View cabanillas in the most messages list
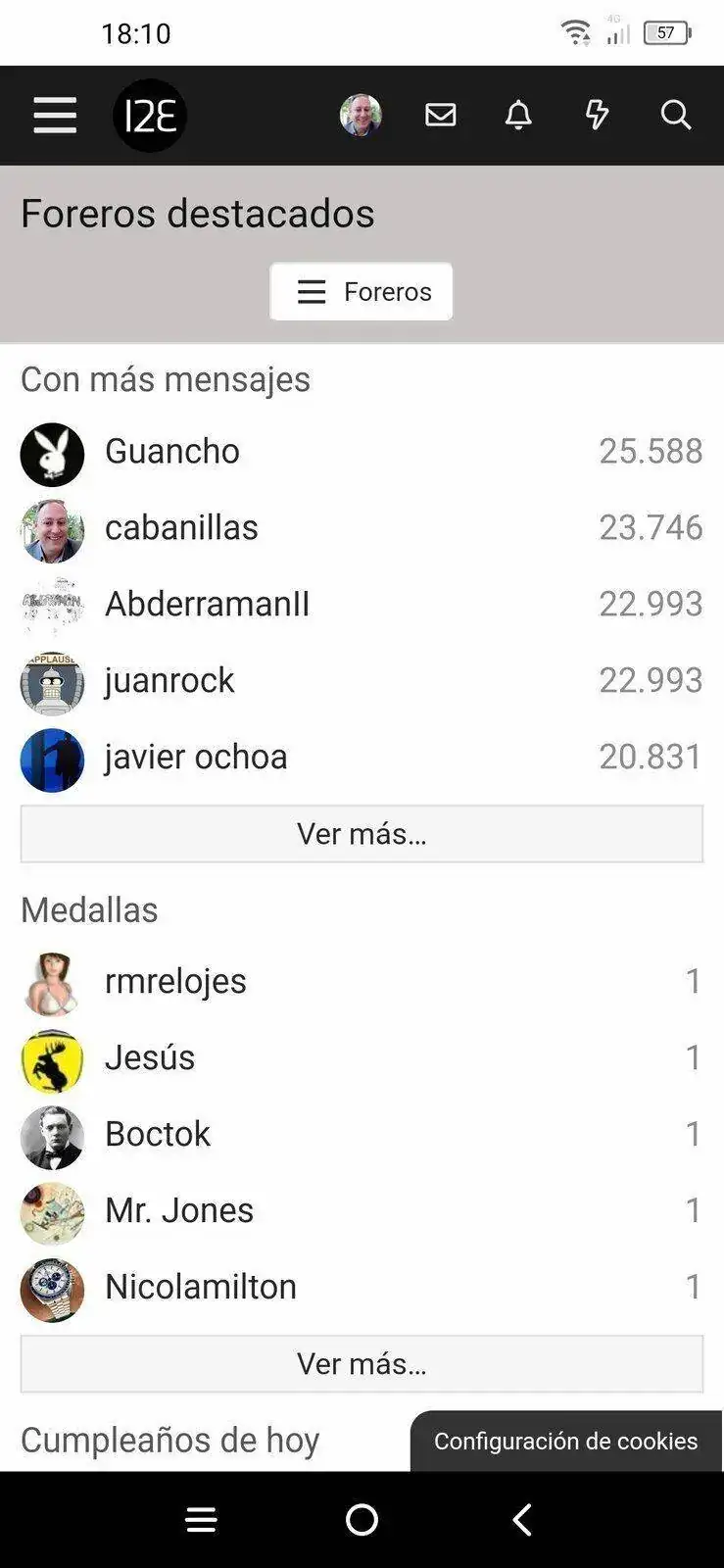Viewport: 724px width, 1568px height. click(181, 528)
